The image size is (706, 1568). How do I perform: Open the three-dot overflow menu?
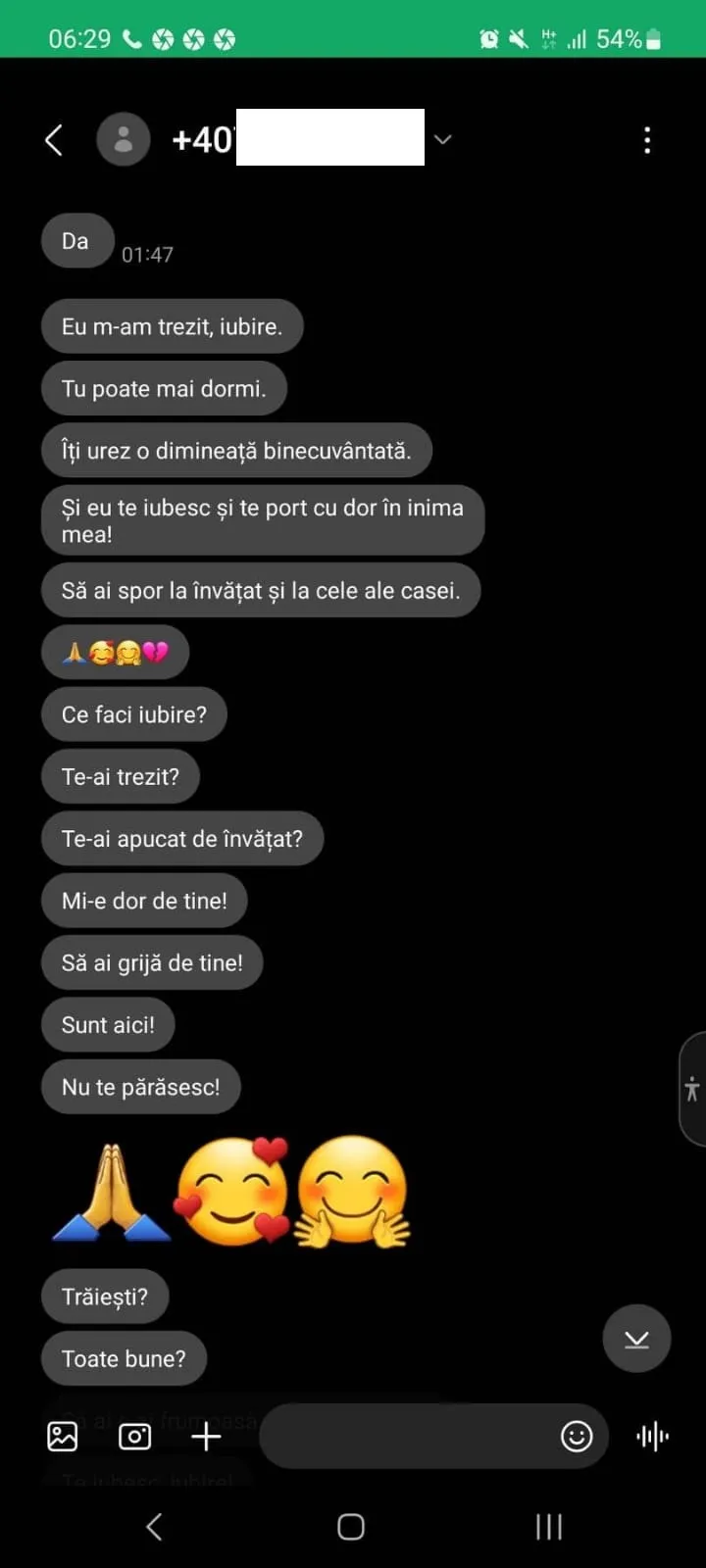[x=647, y=140]
